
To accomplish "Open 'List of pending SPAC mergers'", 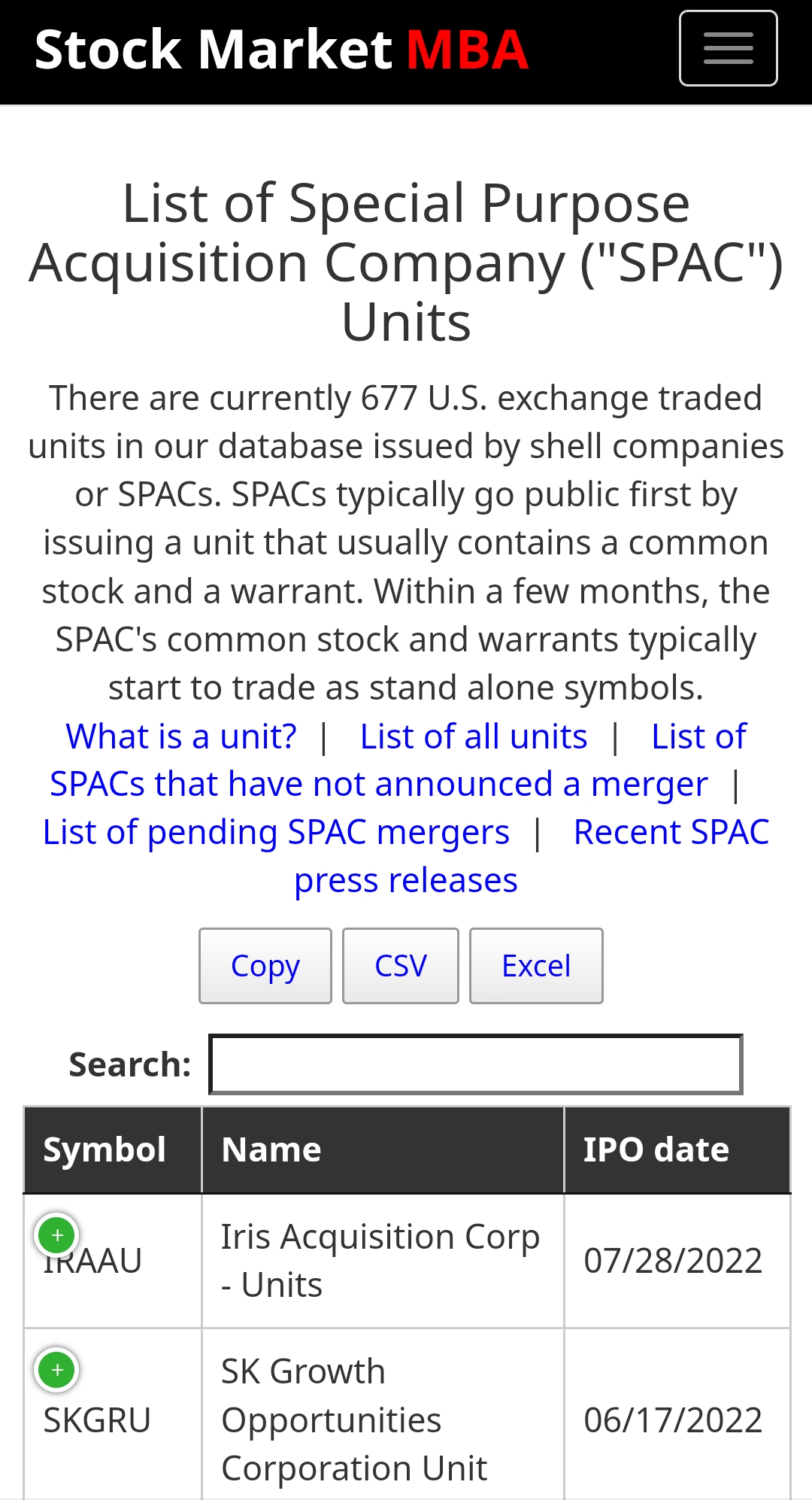I will point(276,833).
